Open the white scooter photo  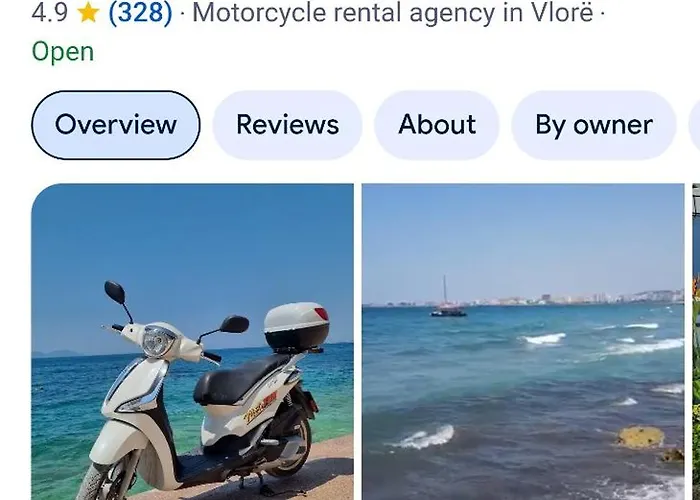click(192, 340)
